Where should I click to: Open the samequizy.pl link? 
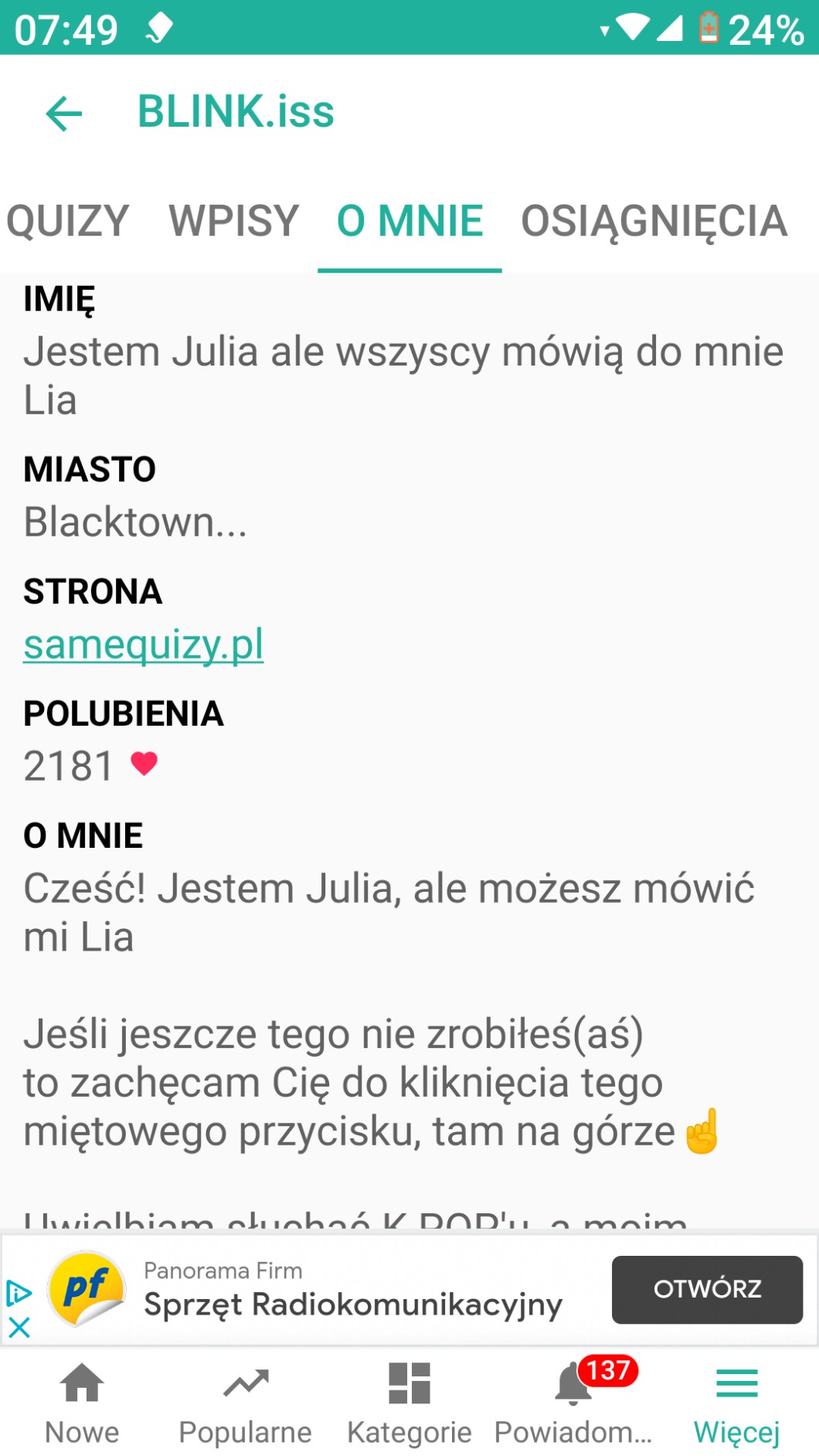(144, 645)
